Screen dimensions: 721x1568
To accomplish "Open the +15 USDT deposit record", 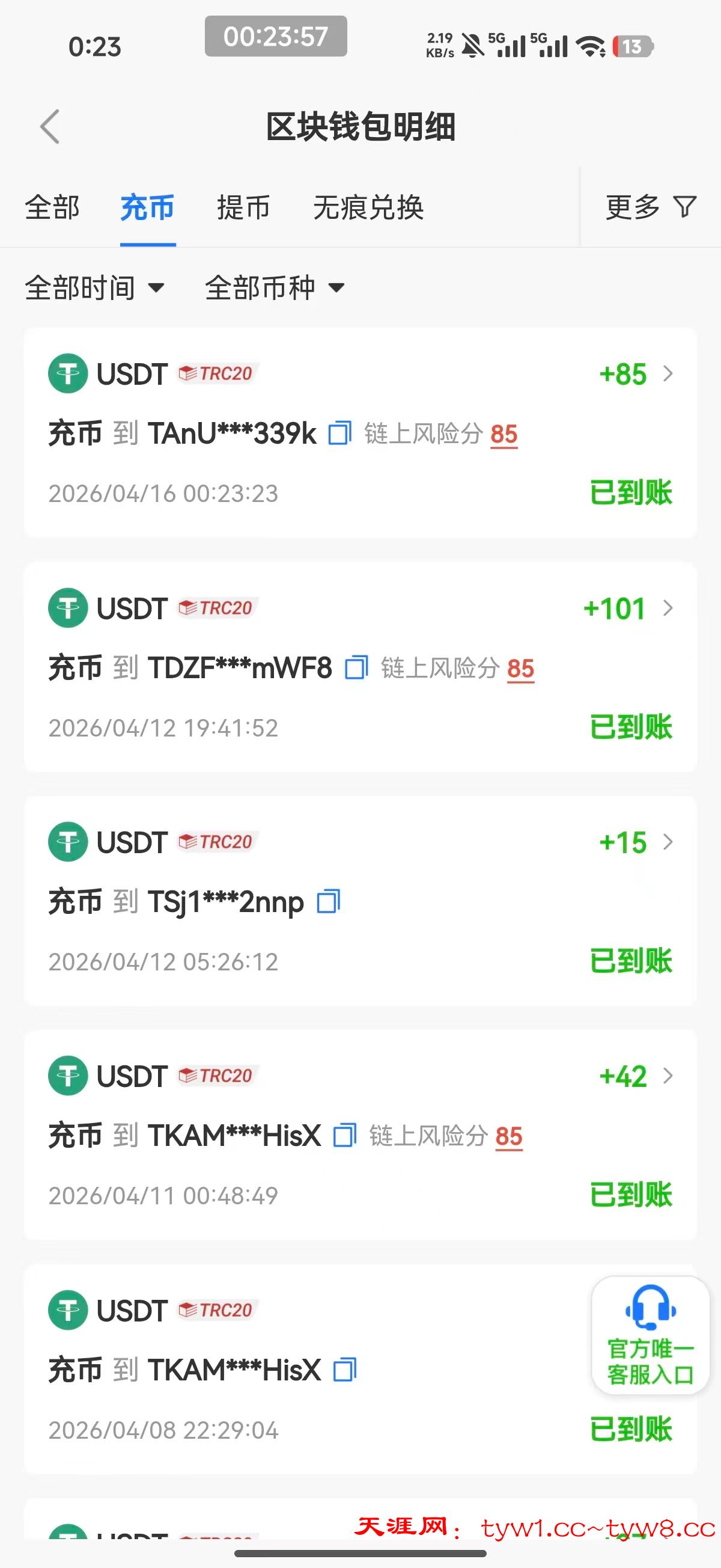I will (636, 842).
